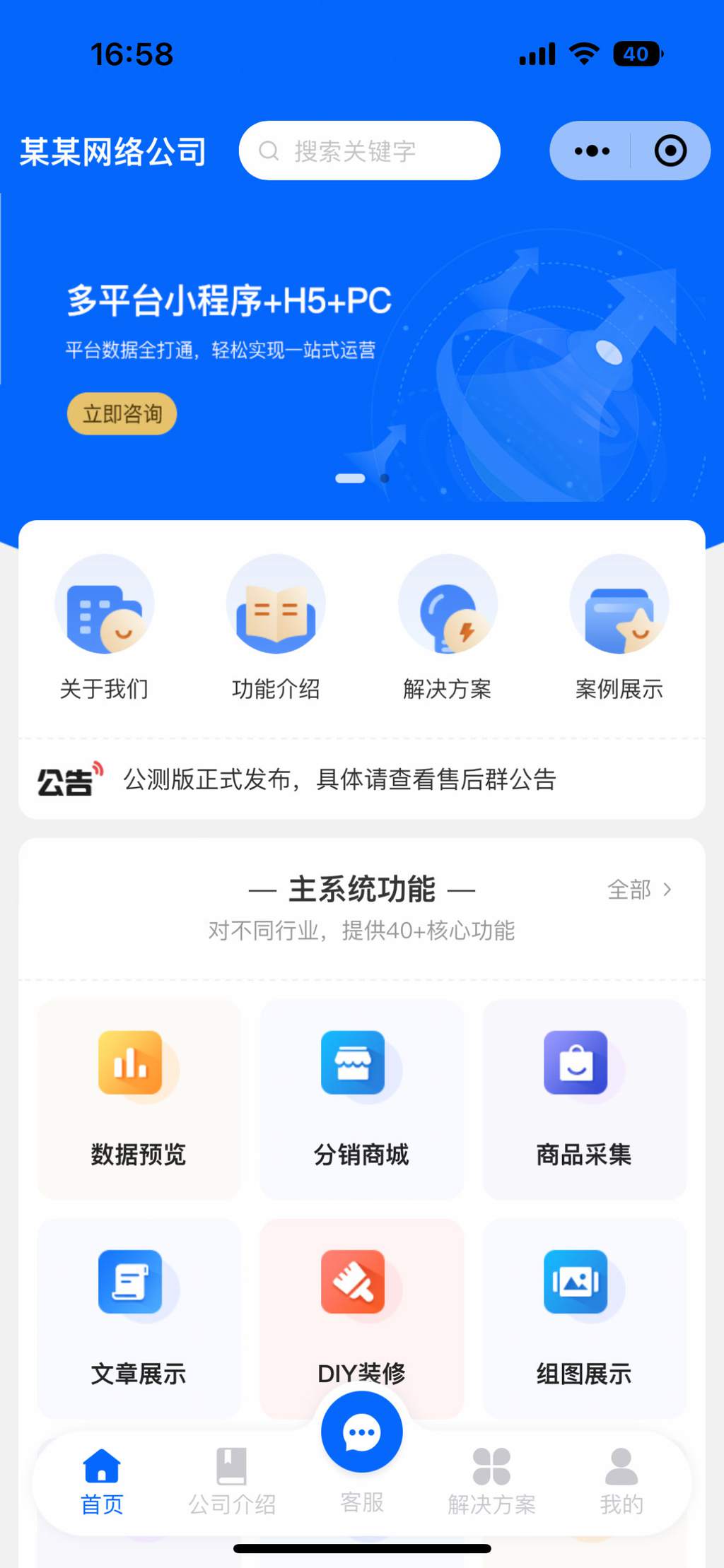Image resolution: width=724 pixels, height=1568 pixels.
Task: Open the 文章展示 card
Action: (139, 1318)
